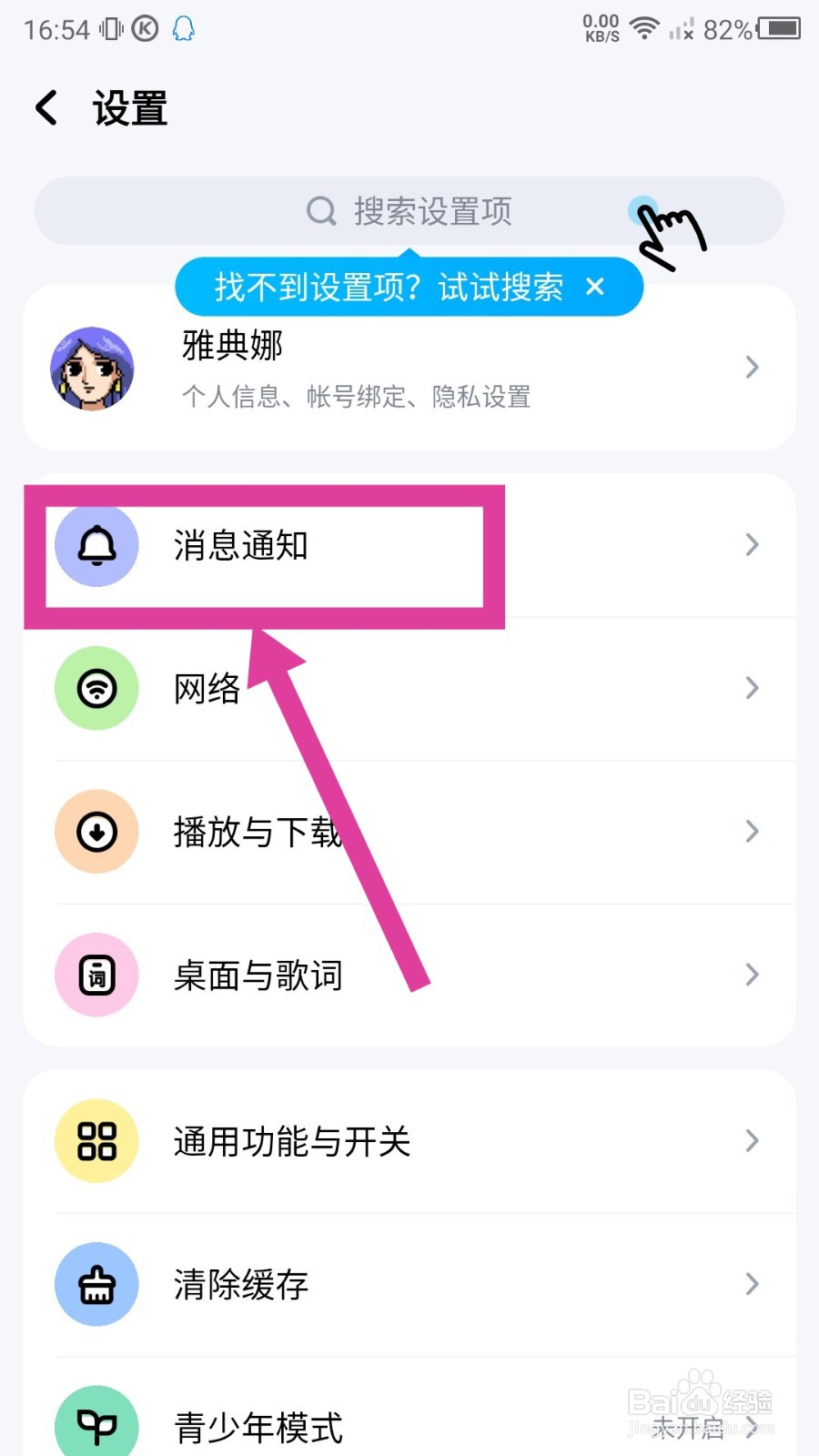Open the 通用功能与开关 chevron

[x=752, y=1141]
